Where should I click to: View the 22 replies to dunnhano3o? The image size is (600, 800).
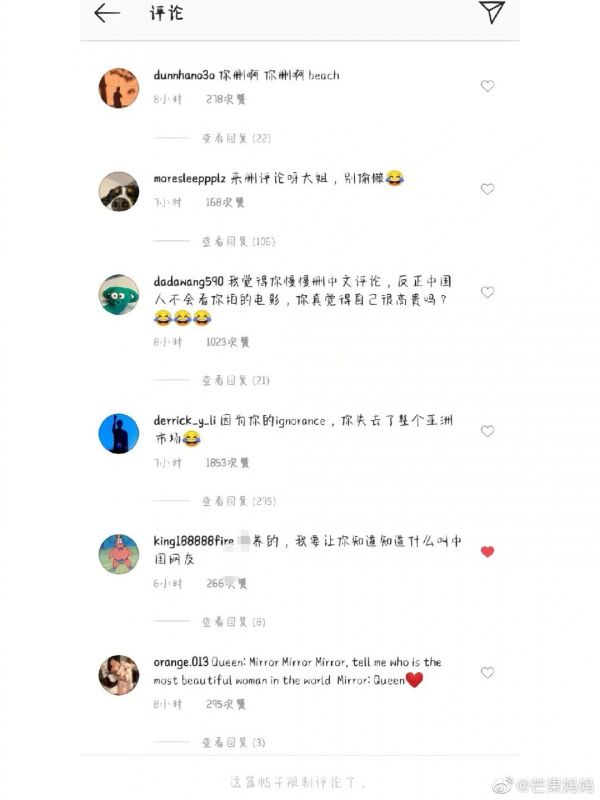pyautogui.click(x=236, y=138)
